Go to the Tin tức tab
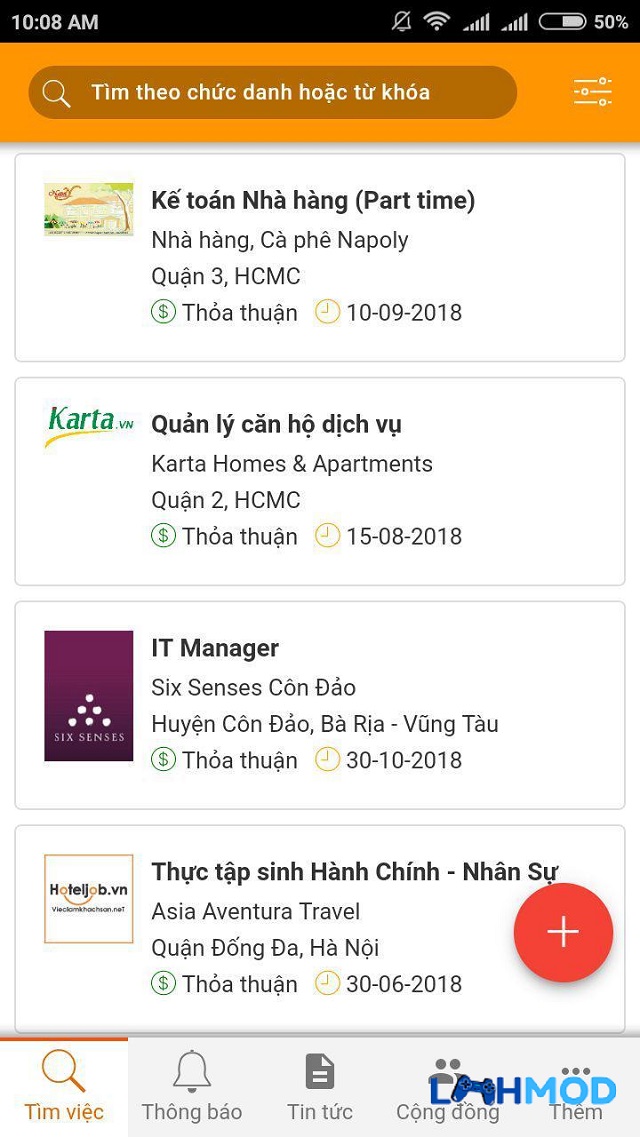Viewport: 640px width, 1137px height. tap(320, 1088)
